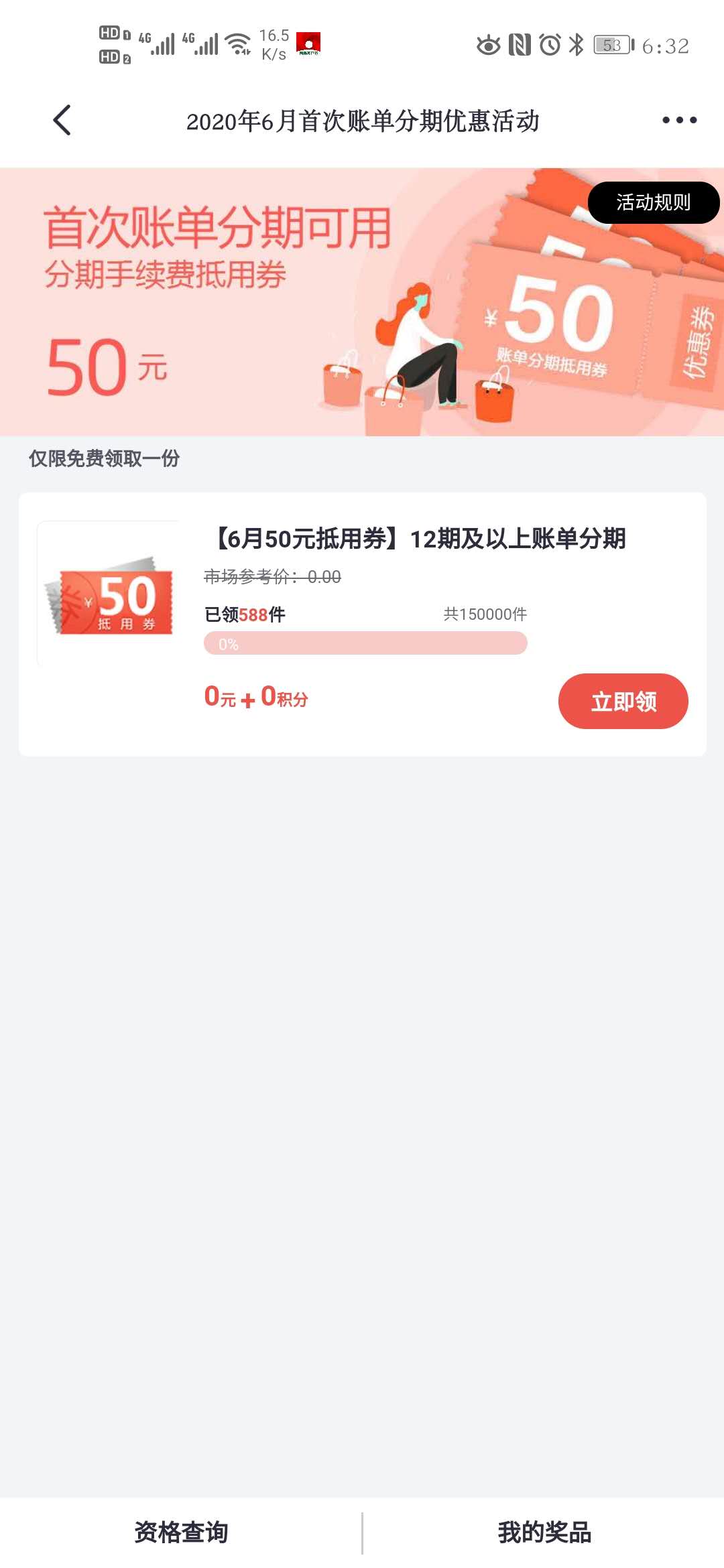View the 活动规则 activity rules
Image resolution: width=724 pixels, height=1568 pixels.
(x=653, y=202)
